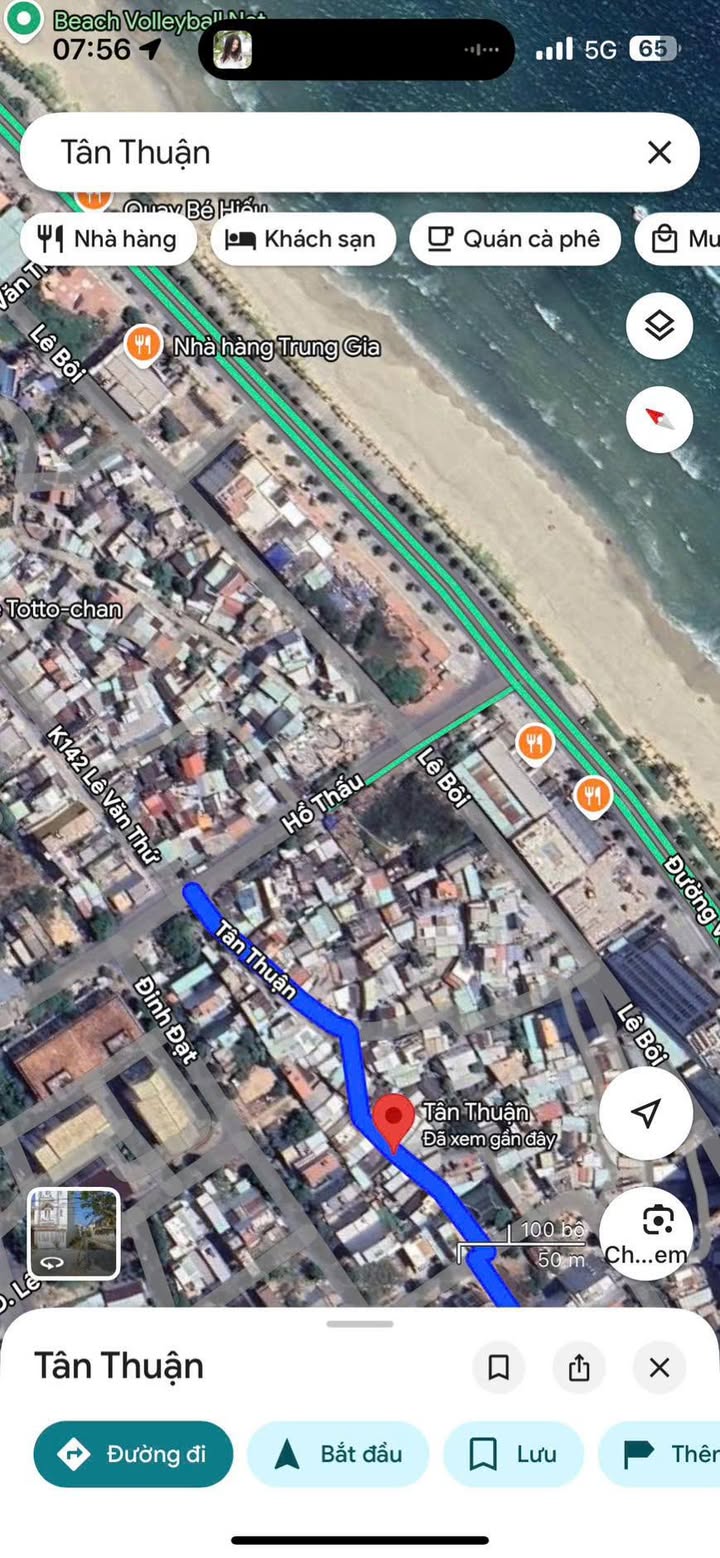
Task: Save the place using the Lưu button
Action: pos(513,1454)
